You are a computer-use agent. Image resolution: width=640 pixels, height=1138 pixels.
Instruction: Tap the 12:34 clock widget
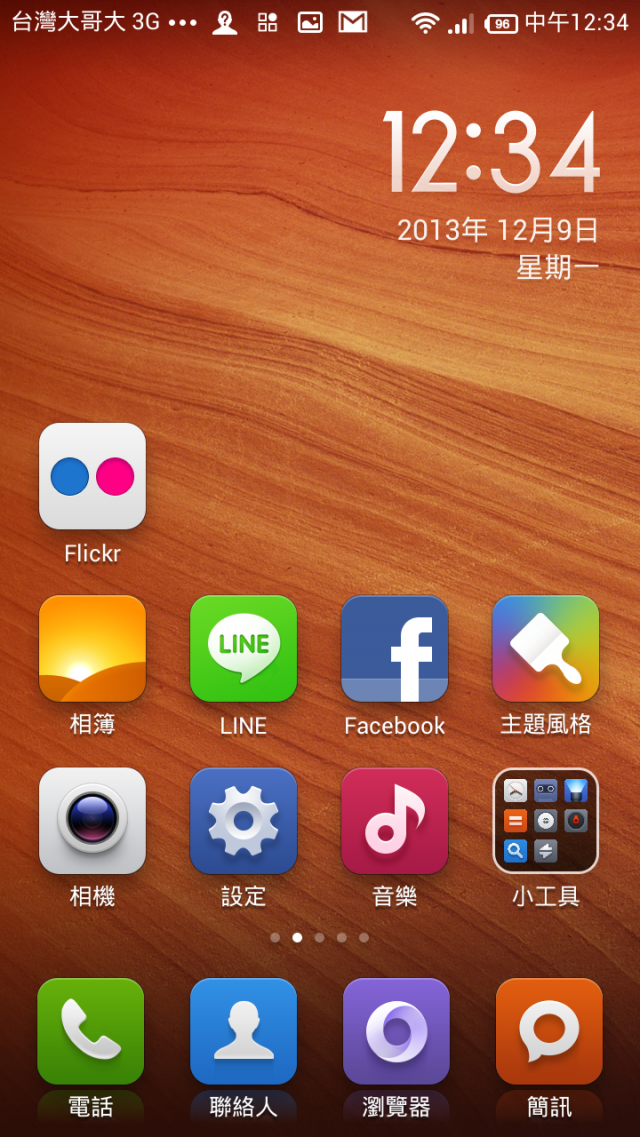(x=491, y=153)
